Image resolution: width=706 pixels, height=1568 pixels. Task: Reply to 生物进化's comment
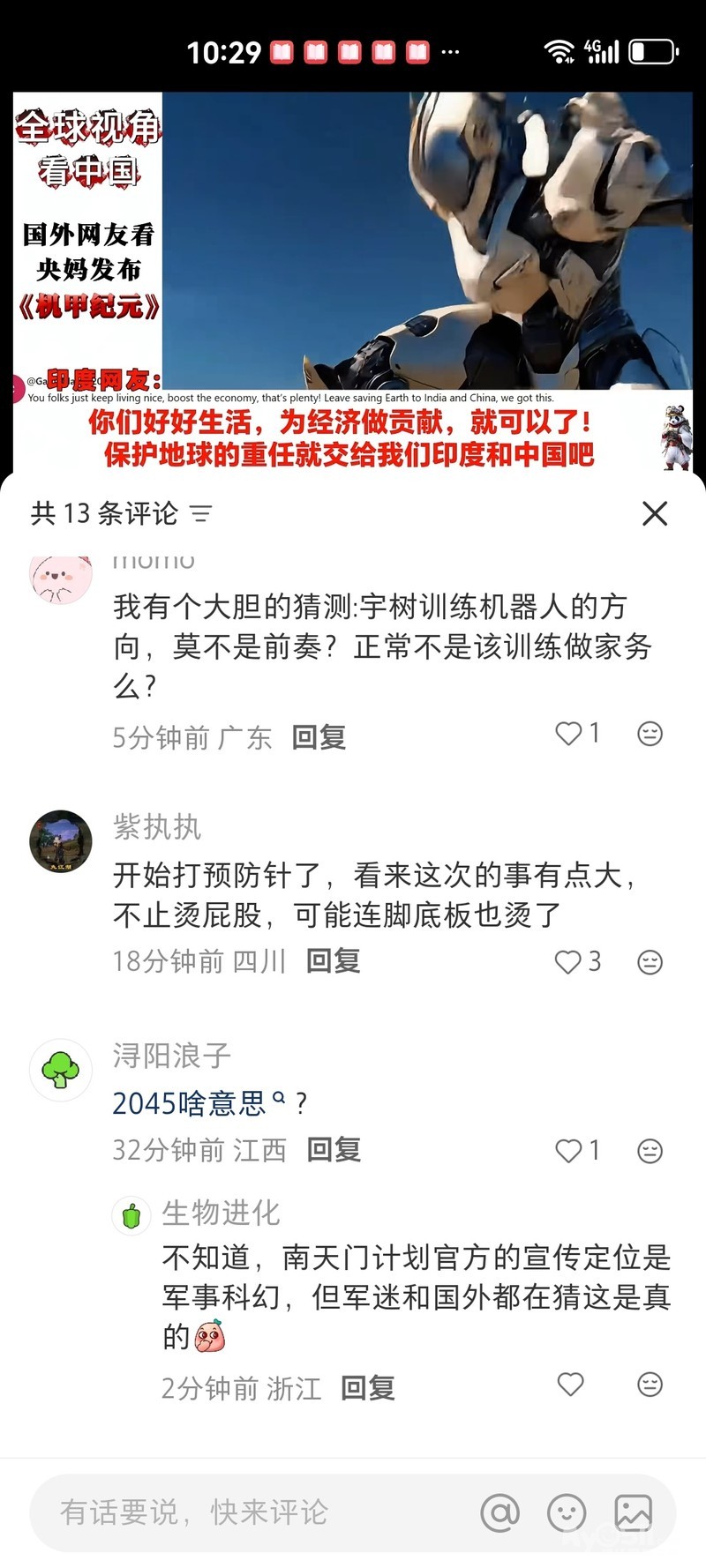367,1388
